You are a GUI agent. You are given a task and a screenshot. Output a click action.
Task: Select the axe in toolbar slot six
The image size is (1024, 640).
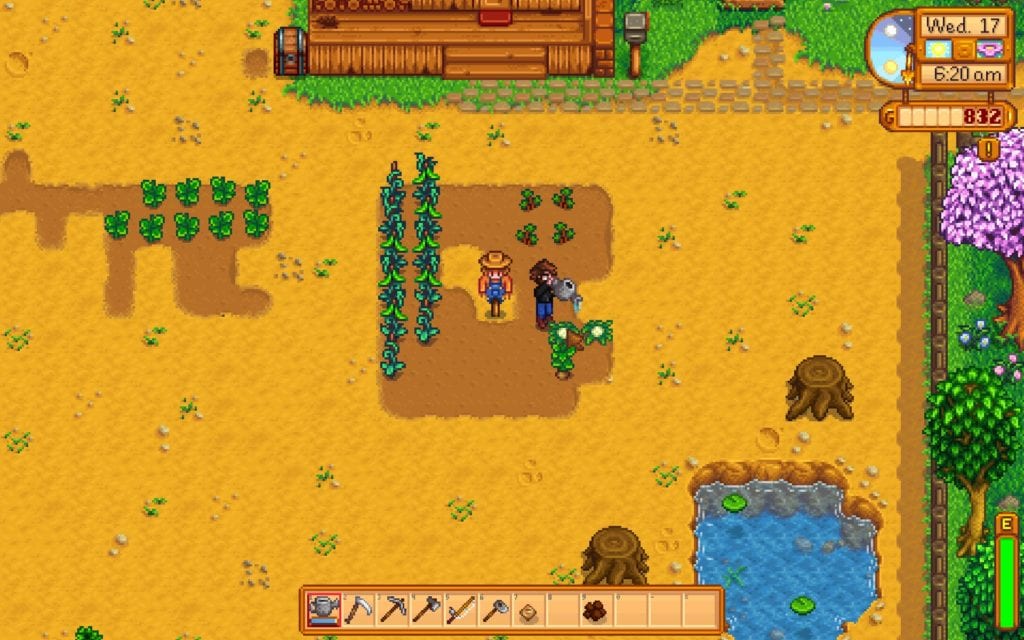click(494, 608)
